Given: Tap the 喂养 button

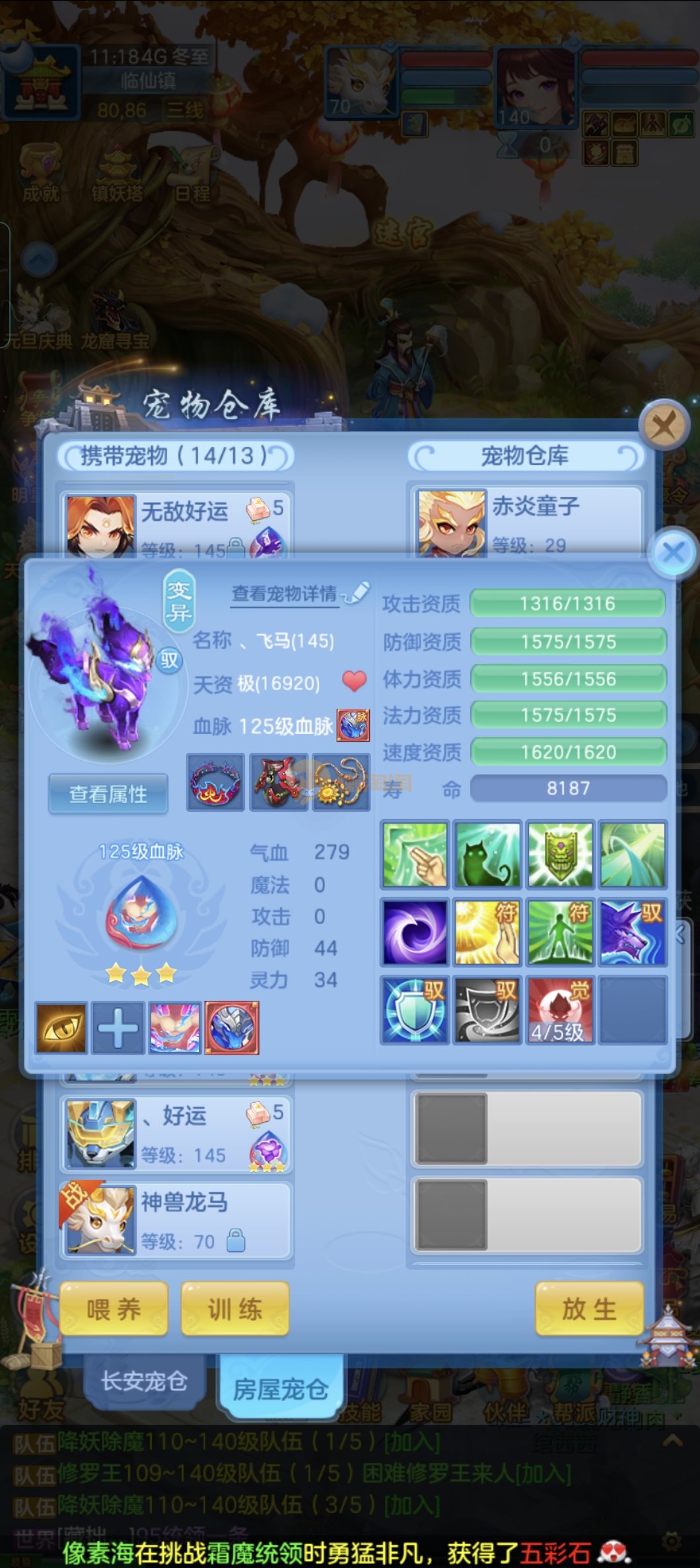Looking at the screenshot, I should (114, 1309).
